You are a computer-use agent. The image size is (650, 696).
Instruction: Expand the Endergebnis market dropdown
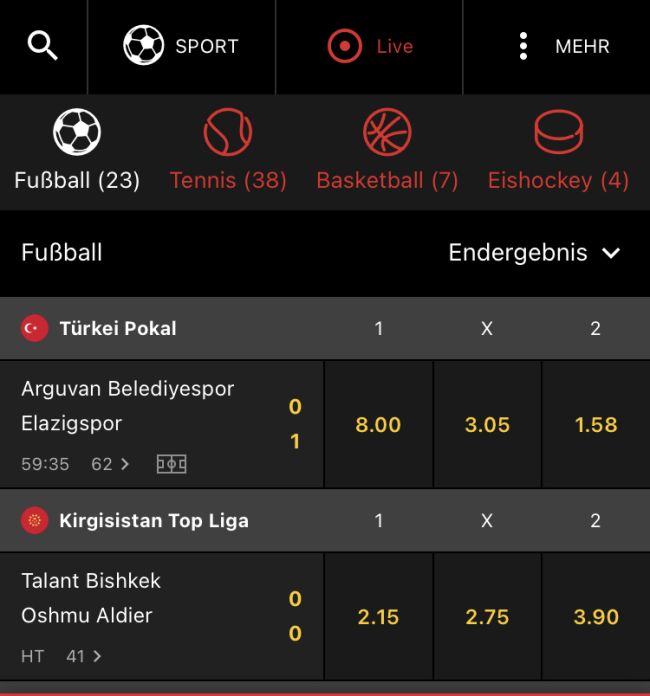point(534,253)
